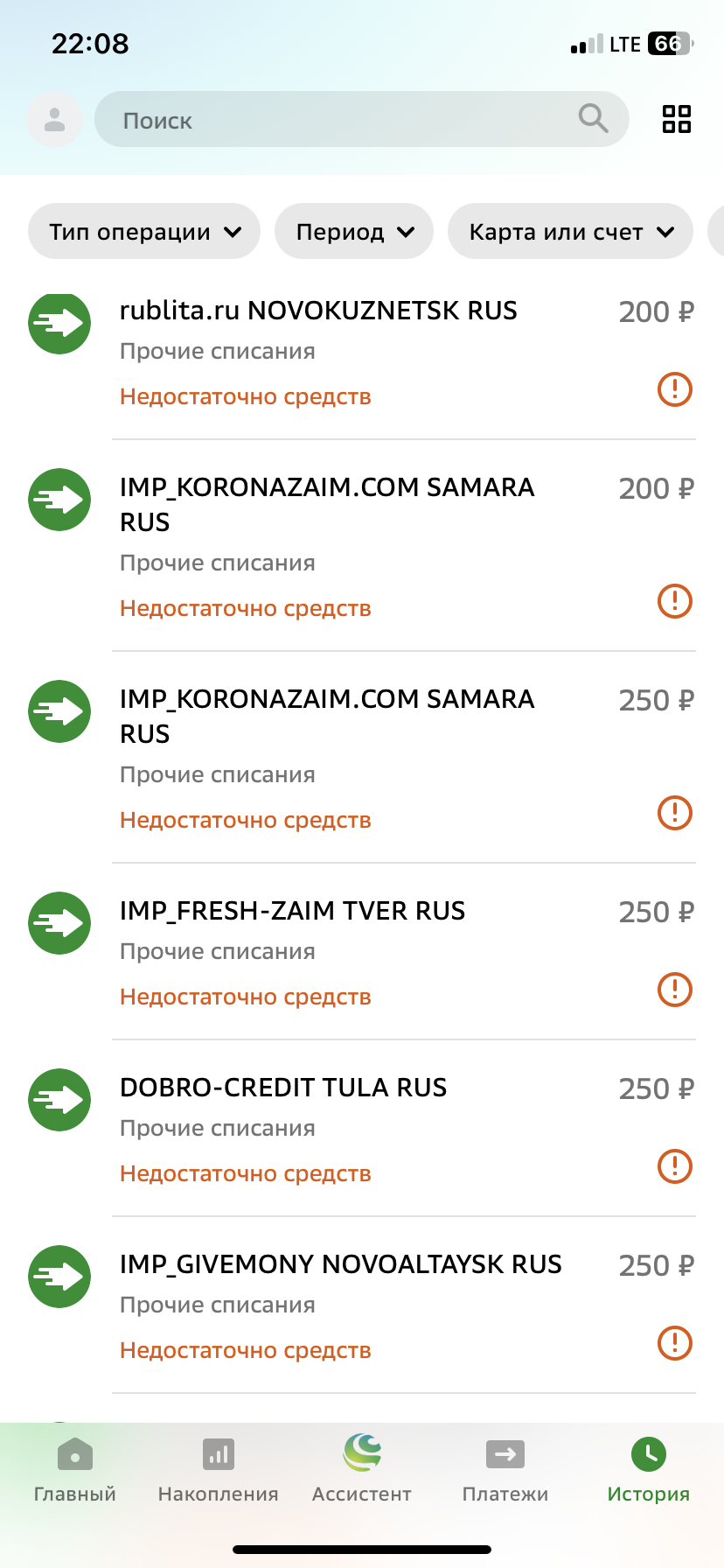The height and width of the screenshot is (1568, 724).
Task: Tap the Поиск search field
Action: click(x=350, y=119)
